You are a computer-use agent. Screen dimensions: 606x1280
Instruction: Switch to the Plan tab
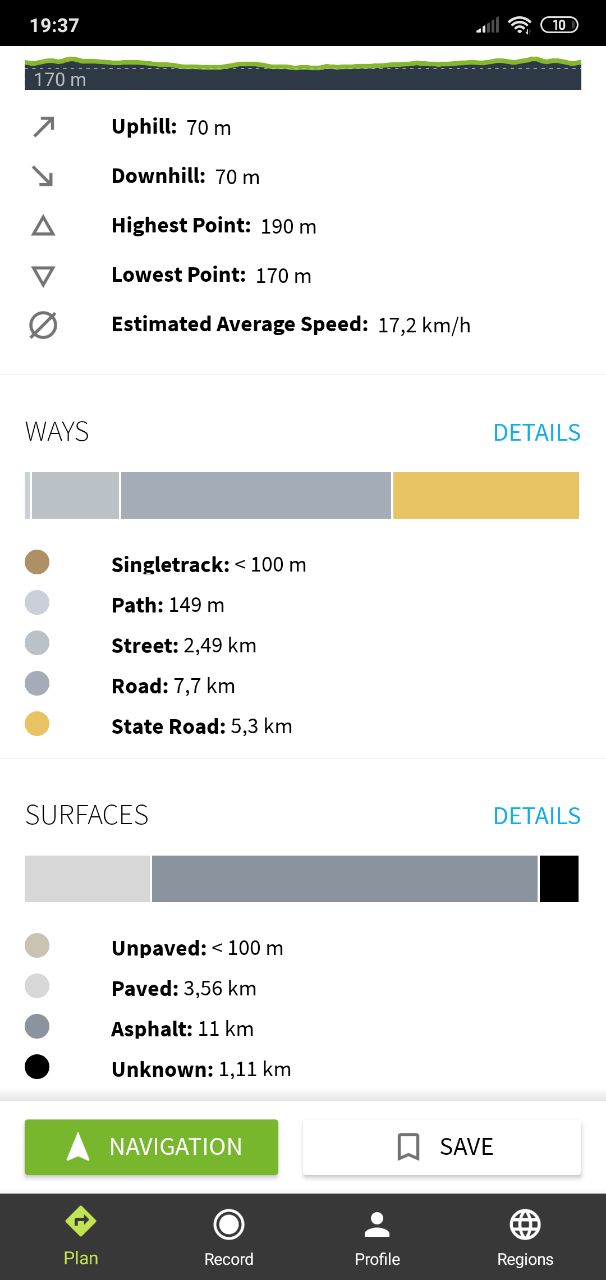(x=80, y=1236)
